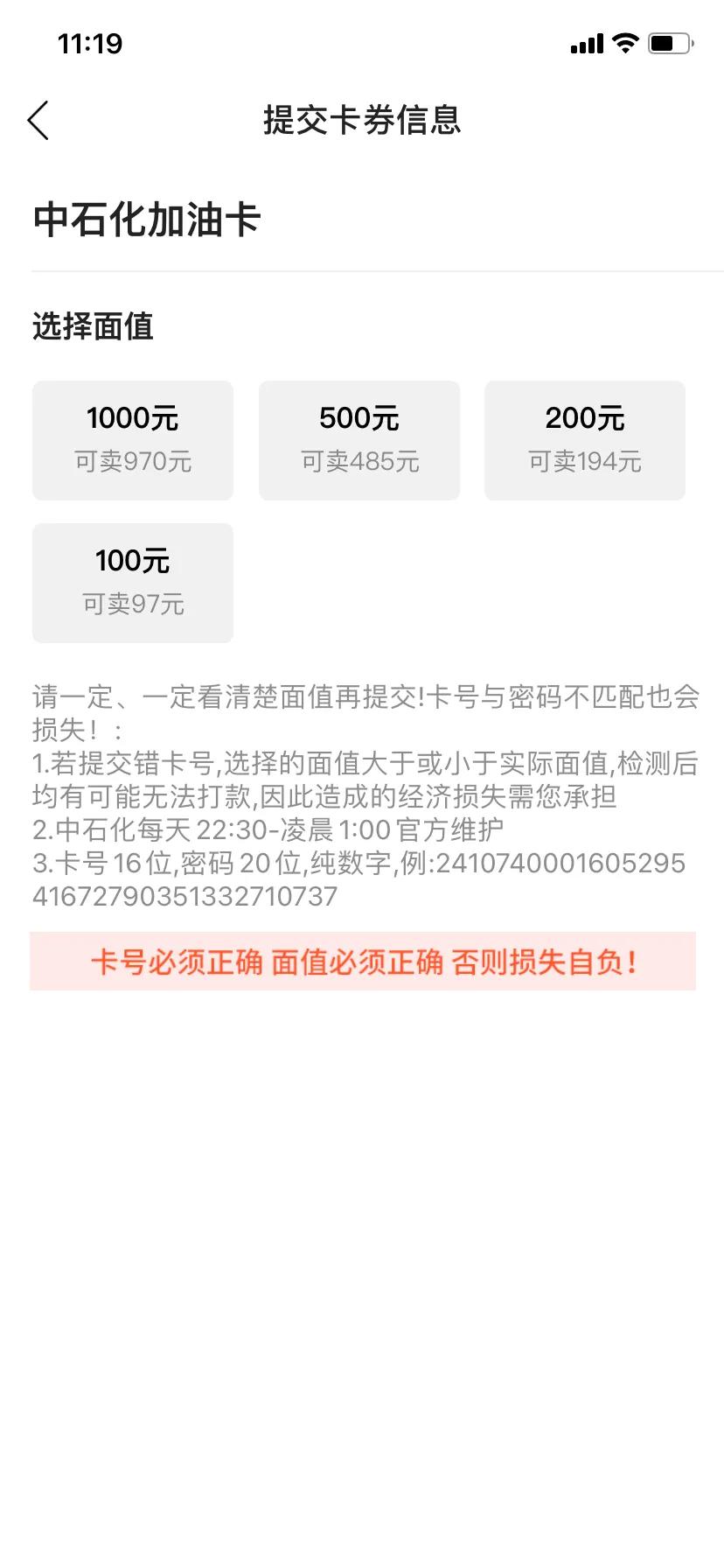Tap the 可卖485元 price text
Screen dimensions: 724x1568
point(359,462)
